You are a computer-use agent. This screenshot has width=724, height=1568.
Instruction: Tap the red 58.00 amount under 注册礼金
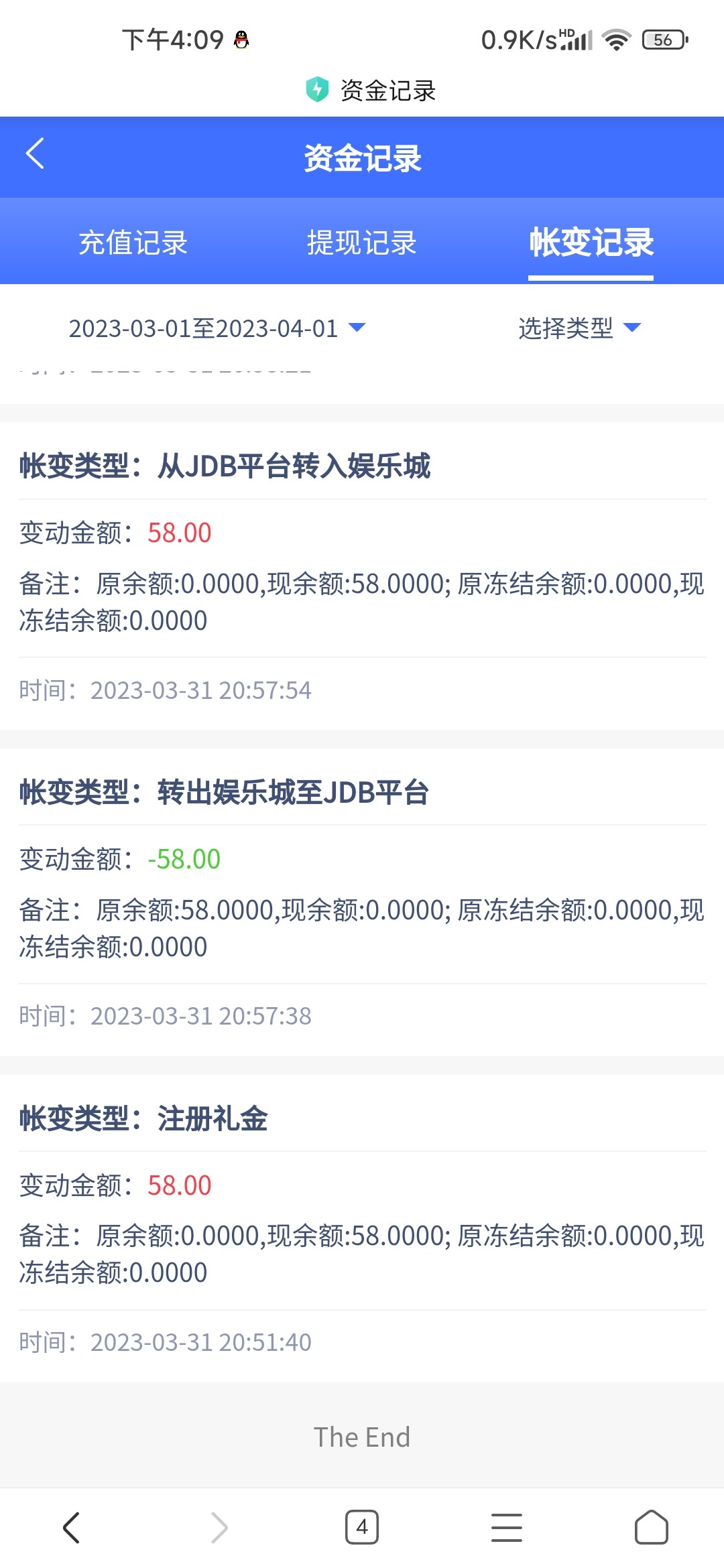coord(178,1185)
